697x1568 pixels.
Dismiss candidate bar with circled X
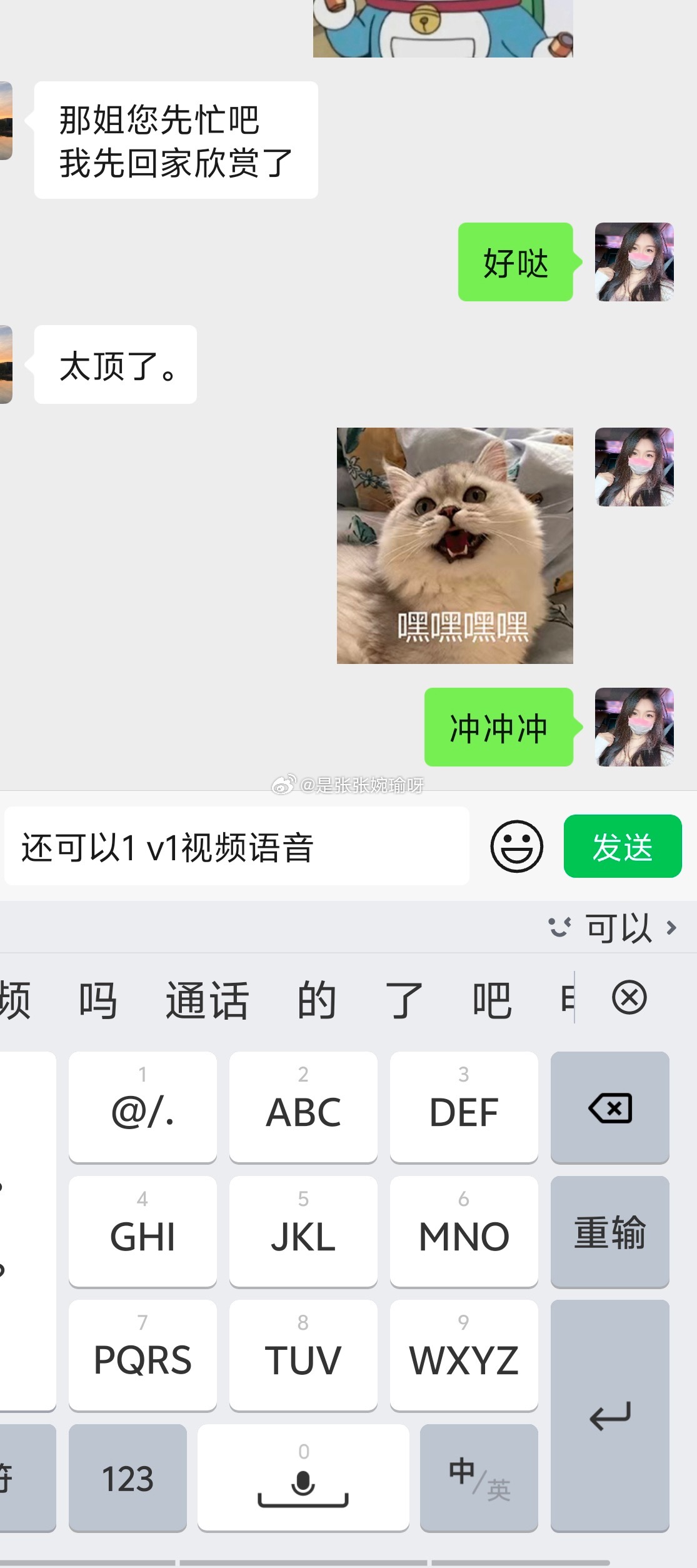click(629, 997)
